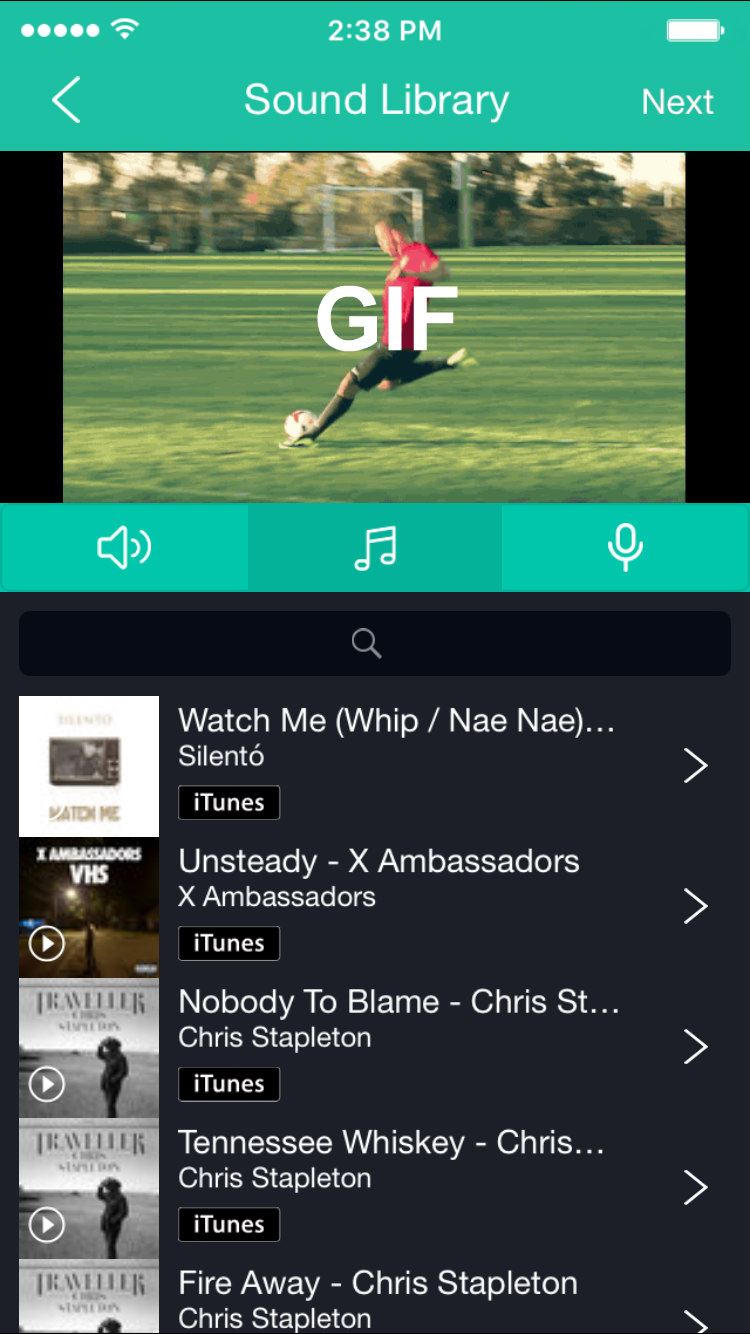Open iTunes link for Unsteady
Viewport: 750px width, 1334px height.
pos(229,943)
